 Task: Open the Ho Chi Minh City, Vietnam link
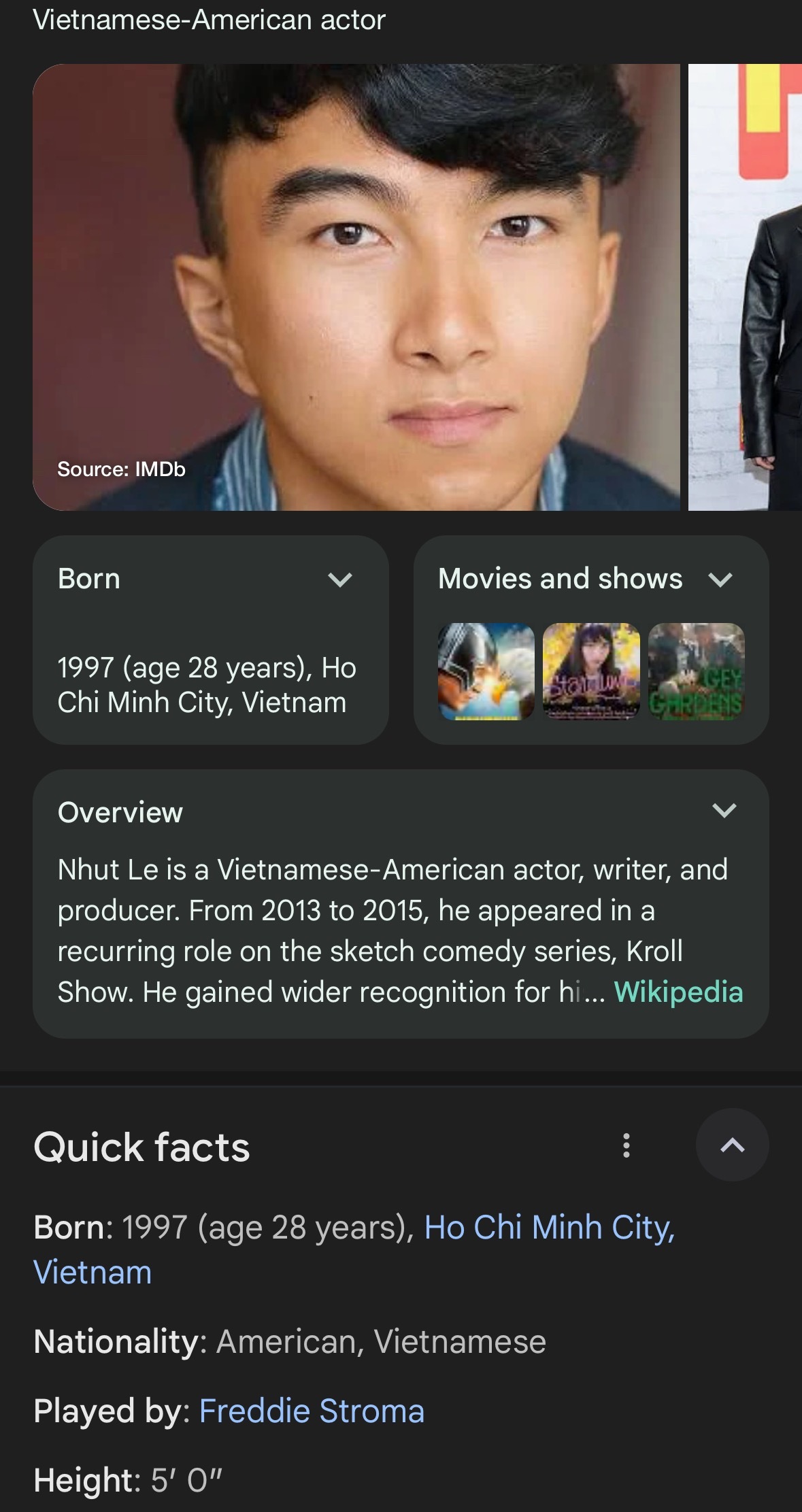point(548,1228)
